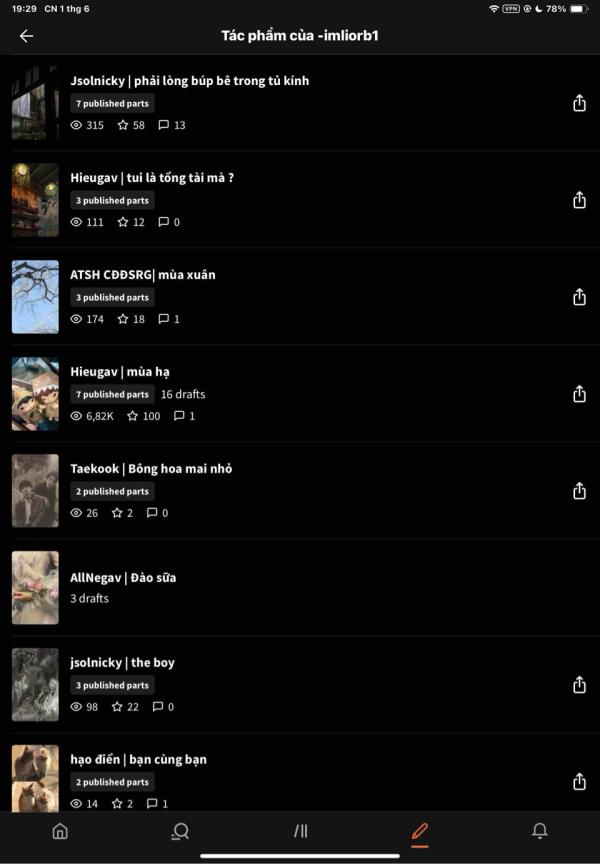Open 'jsolnicky | the boy' story
Screen dimensions: 600x864
pos(122,663)
